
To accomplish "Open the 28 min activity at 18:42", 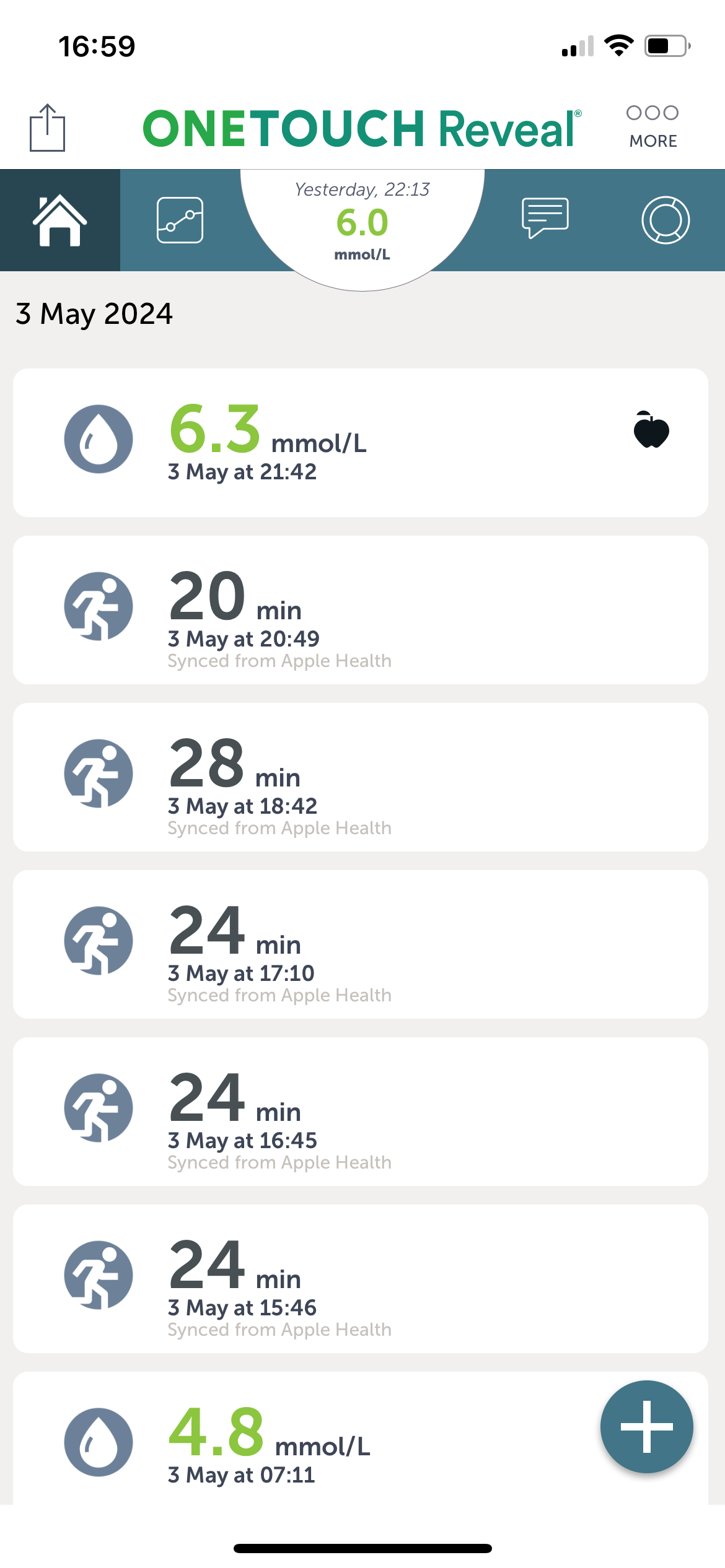I will tap(359, 777).
